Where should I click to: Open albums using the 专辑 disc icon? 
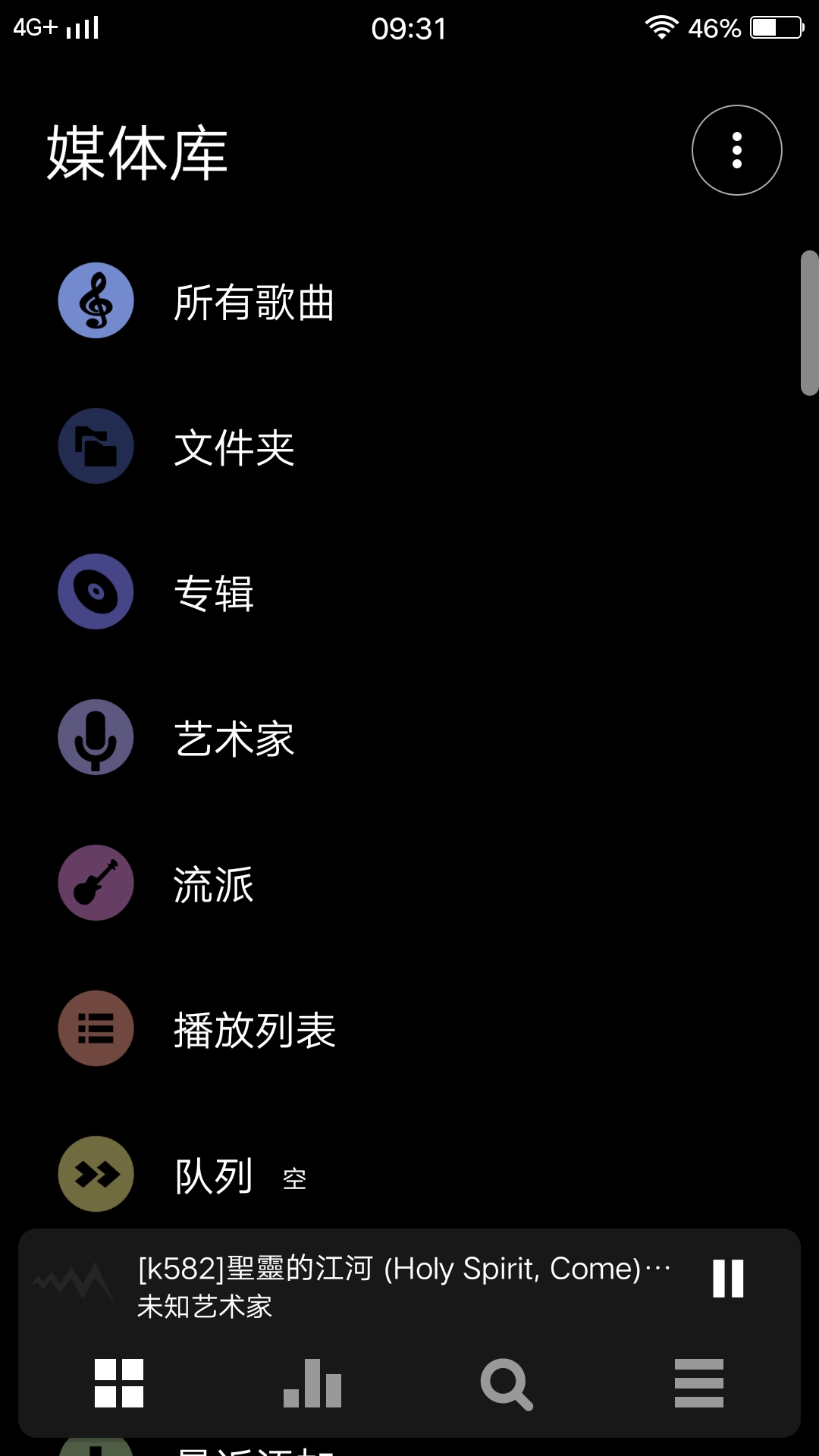coord(95,592)
